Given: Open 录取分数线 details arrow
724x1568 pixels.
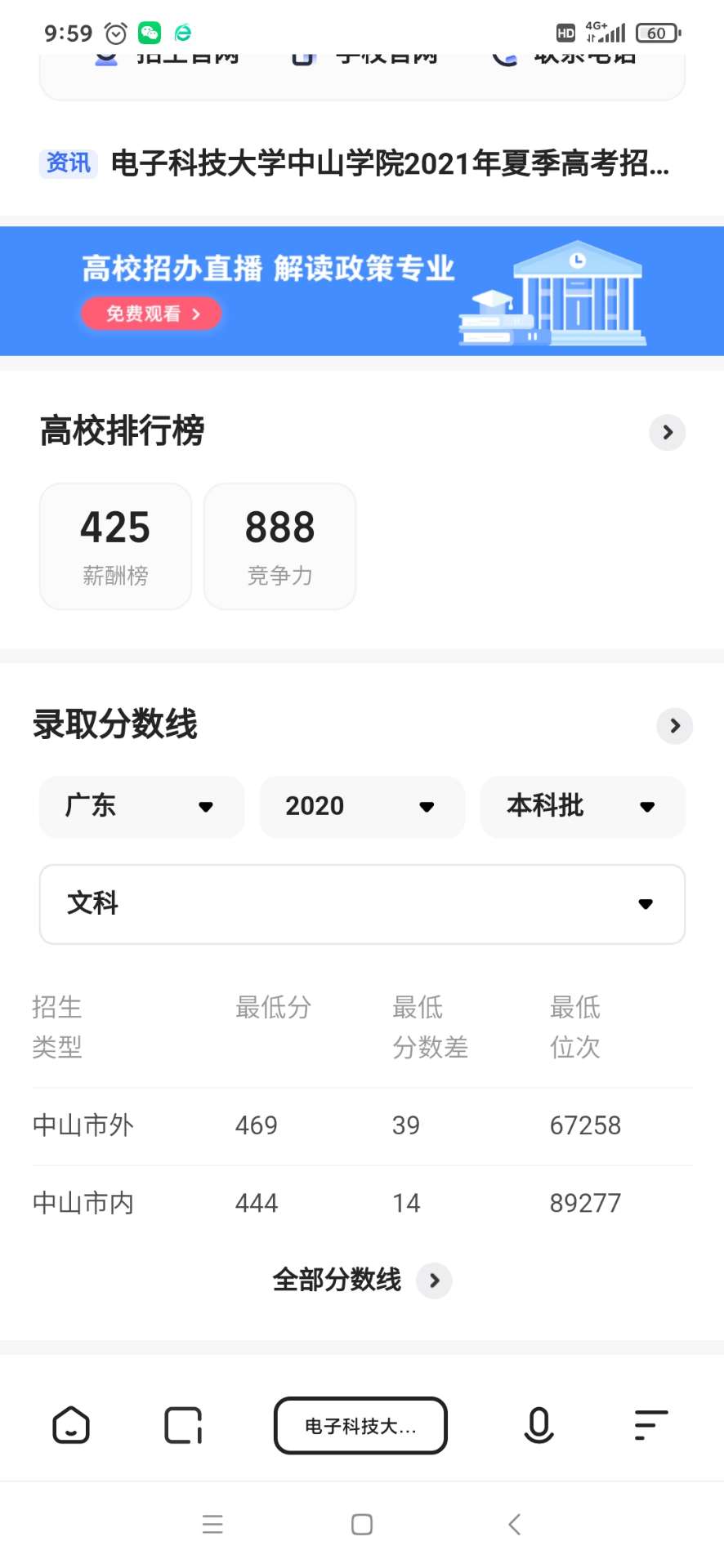Looking at the screenshot, I should (674, 725).
